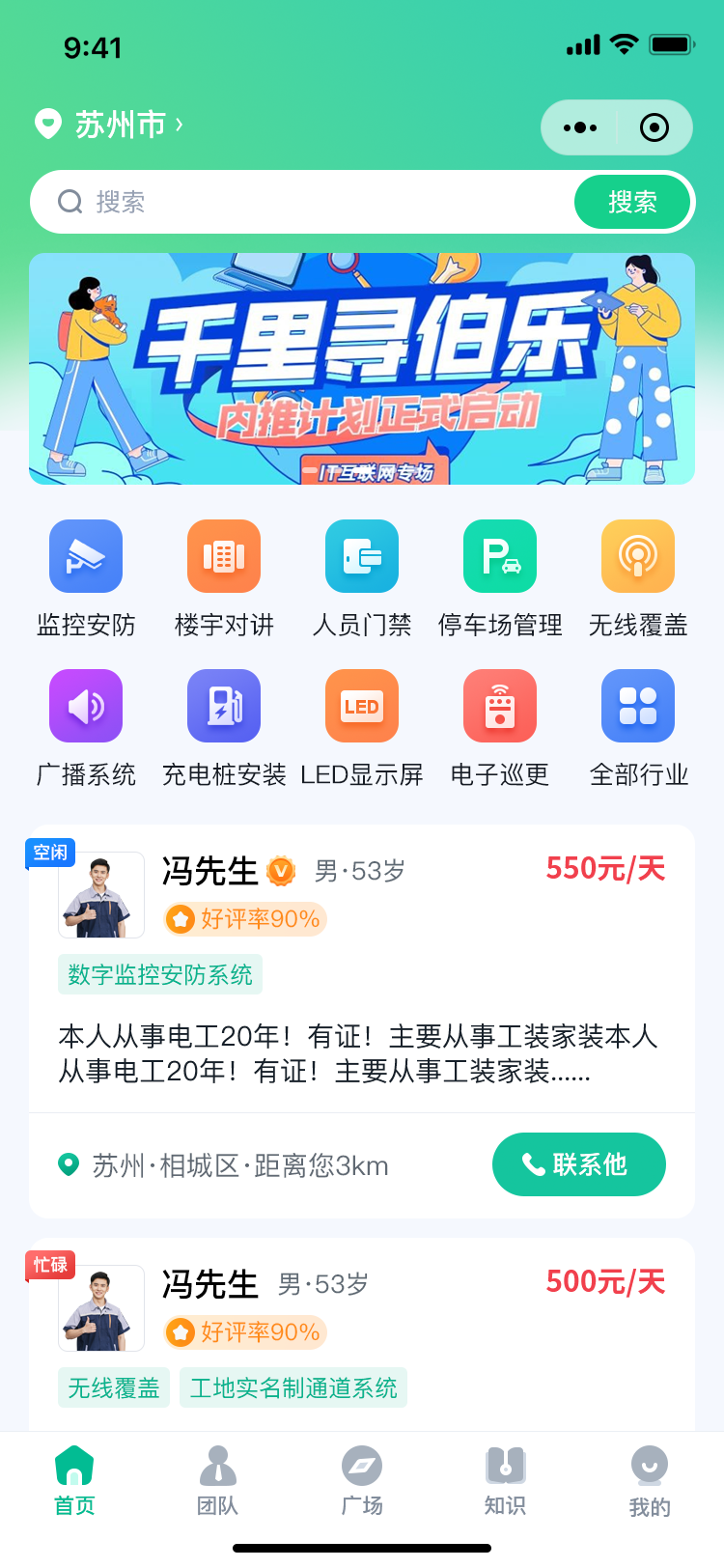The image size is (724, 1568).
Task: Select the 楼宇对讲 category
Action: [224, 557]
